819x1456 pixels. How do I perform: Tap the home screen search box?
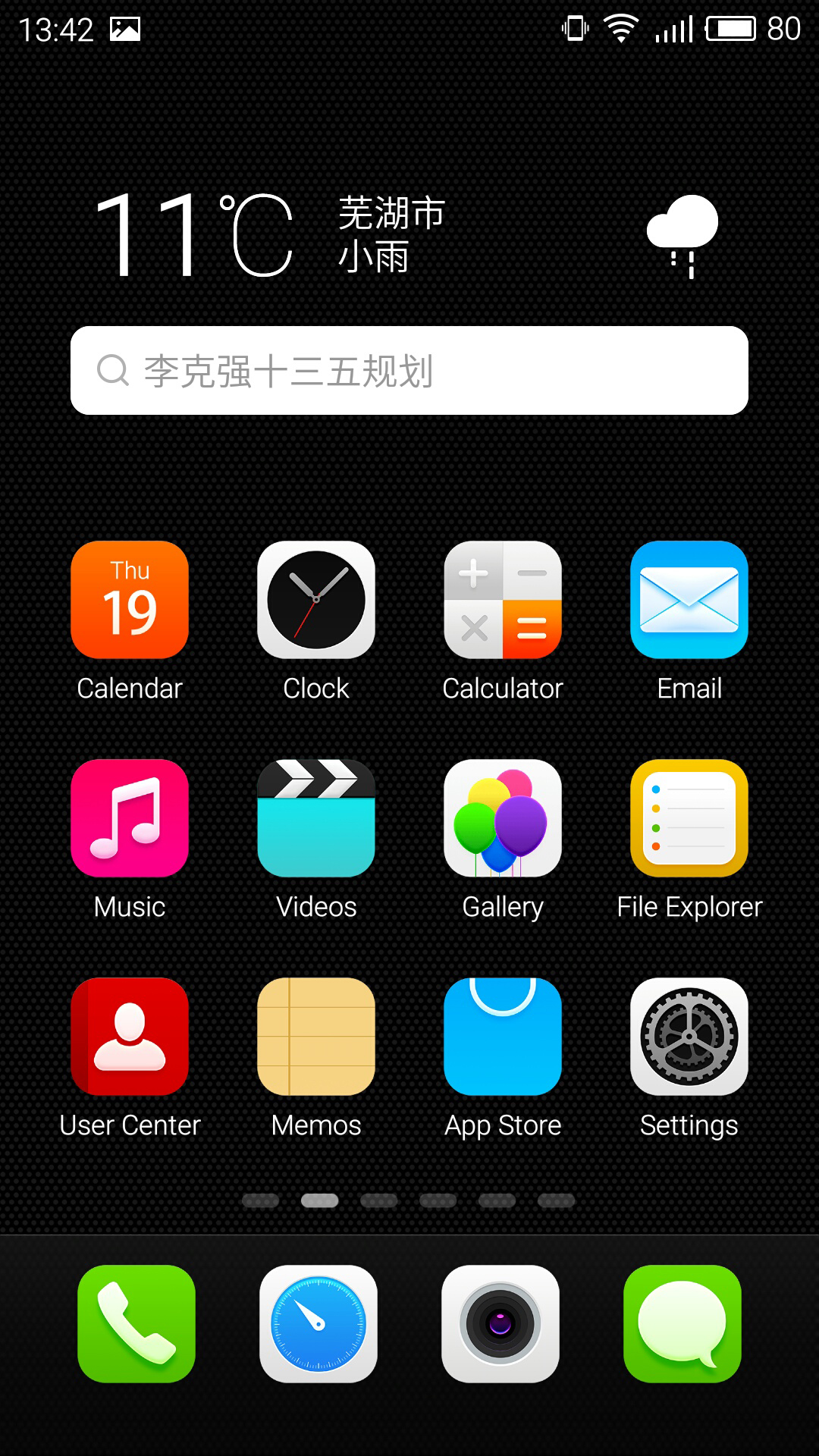point(409,370)
